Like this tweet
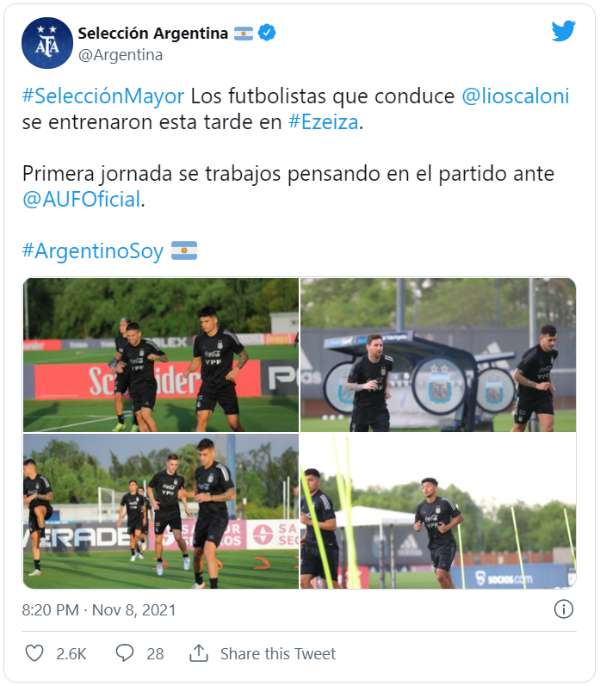The height and width of the screenshot is (686, 600). coord(35,653)
